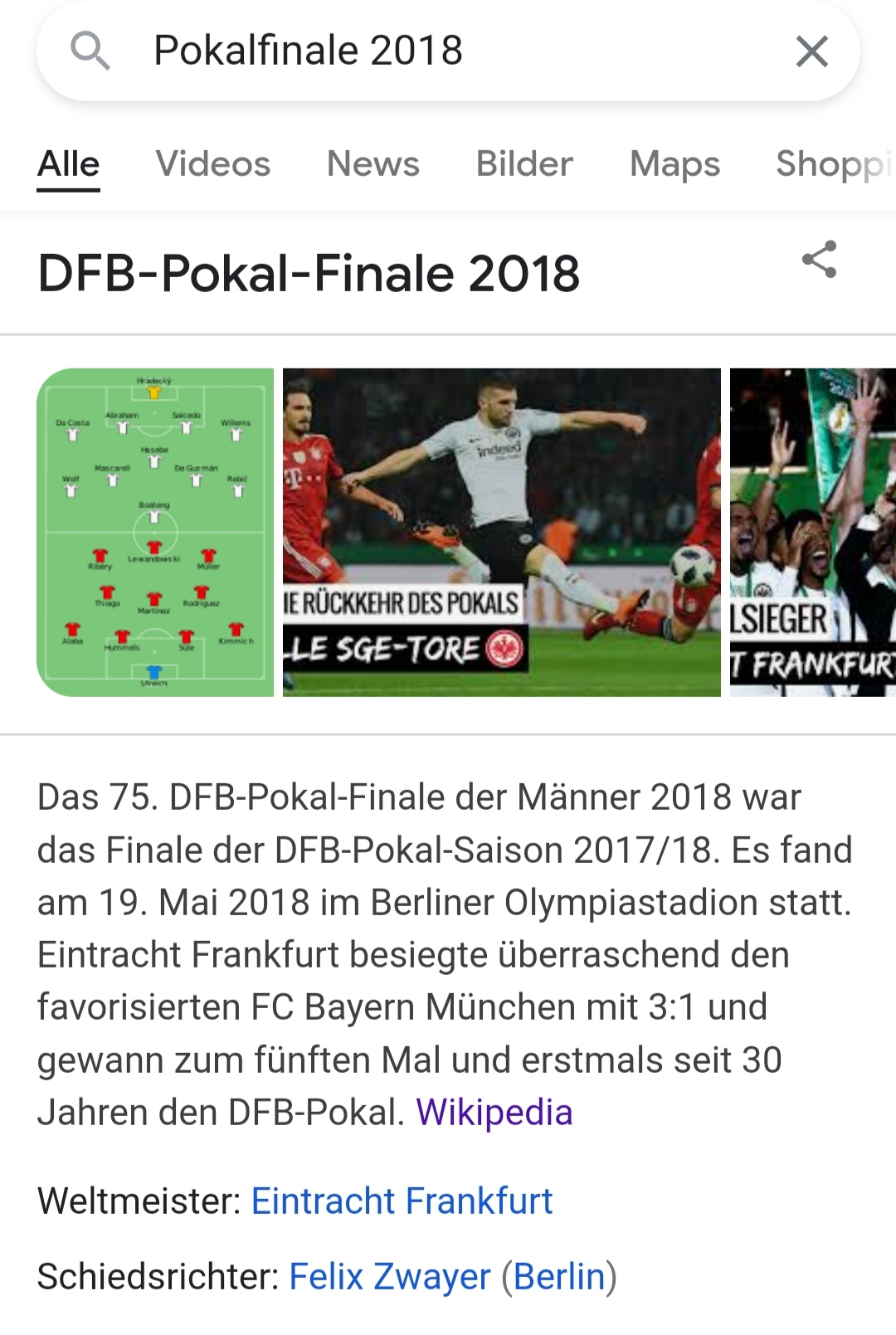Switch to the Bilder tab
The width and height of the screenshot is (896, 1335).
tap(524, 164)
